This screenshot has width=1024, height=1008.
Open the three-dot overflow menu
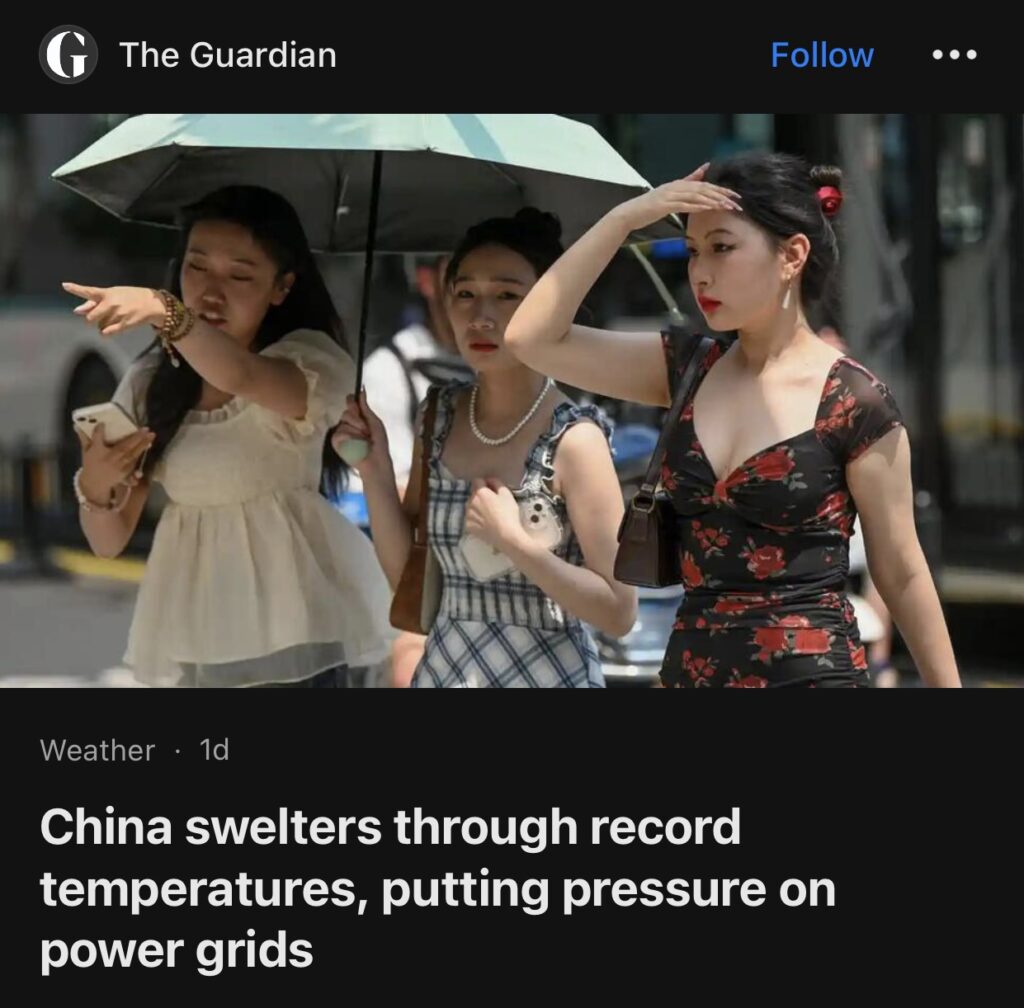(x=954, y=55)
